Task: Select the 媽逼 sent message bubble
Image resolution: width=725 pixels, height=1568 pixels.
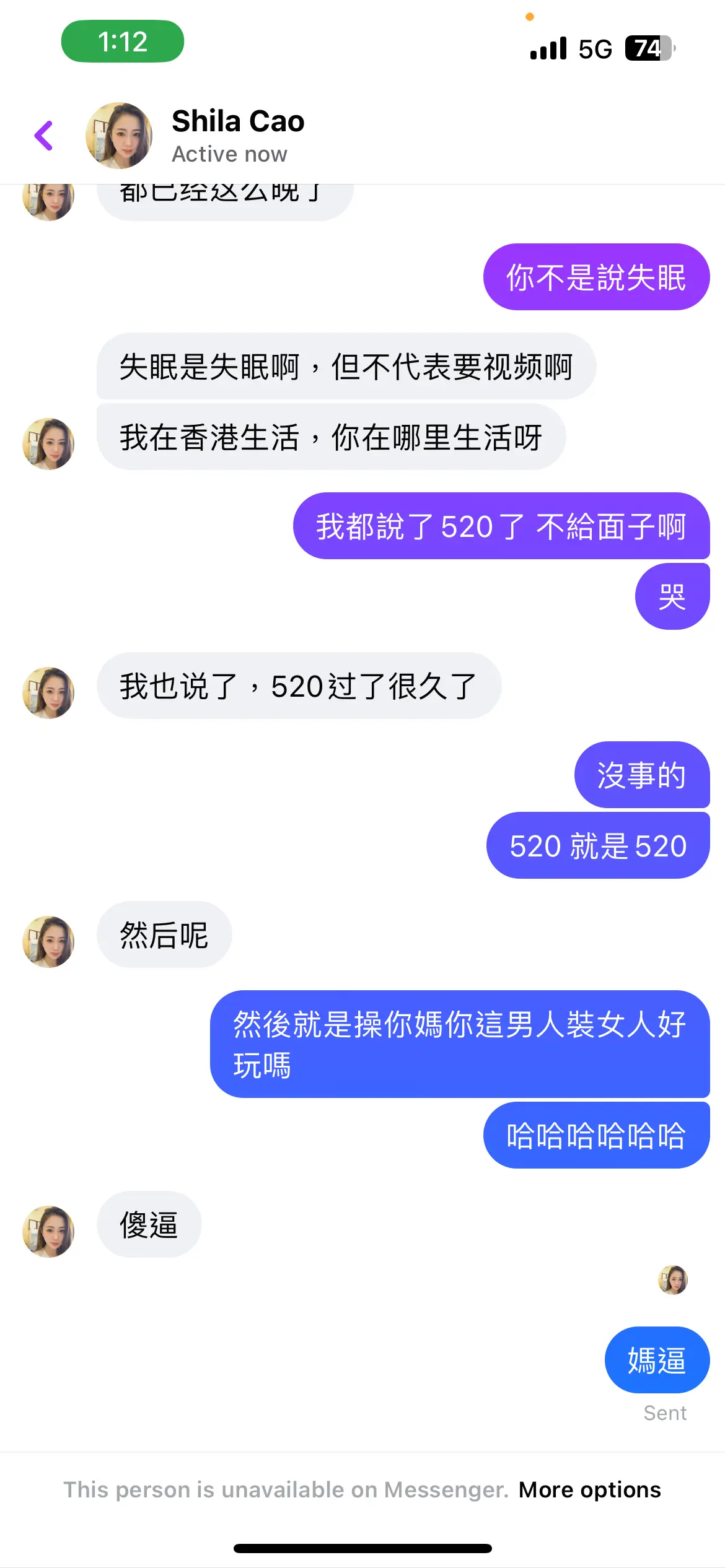Action: tap(656, 1361)
